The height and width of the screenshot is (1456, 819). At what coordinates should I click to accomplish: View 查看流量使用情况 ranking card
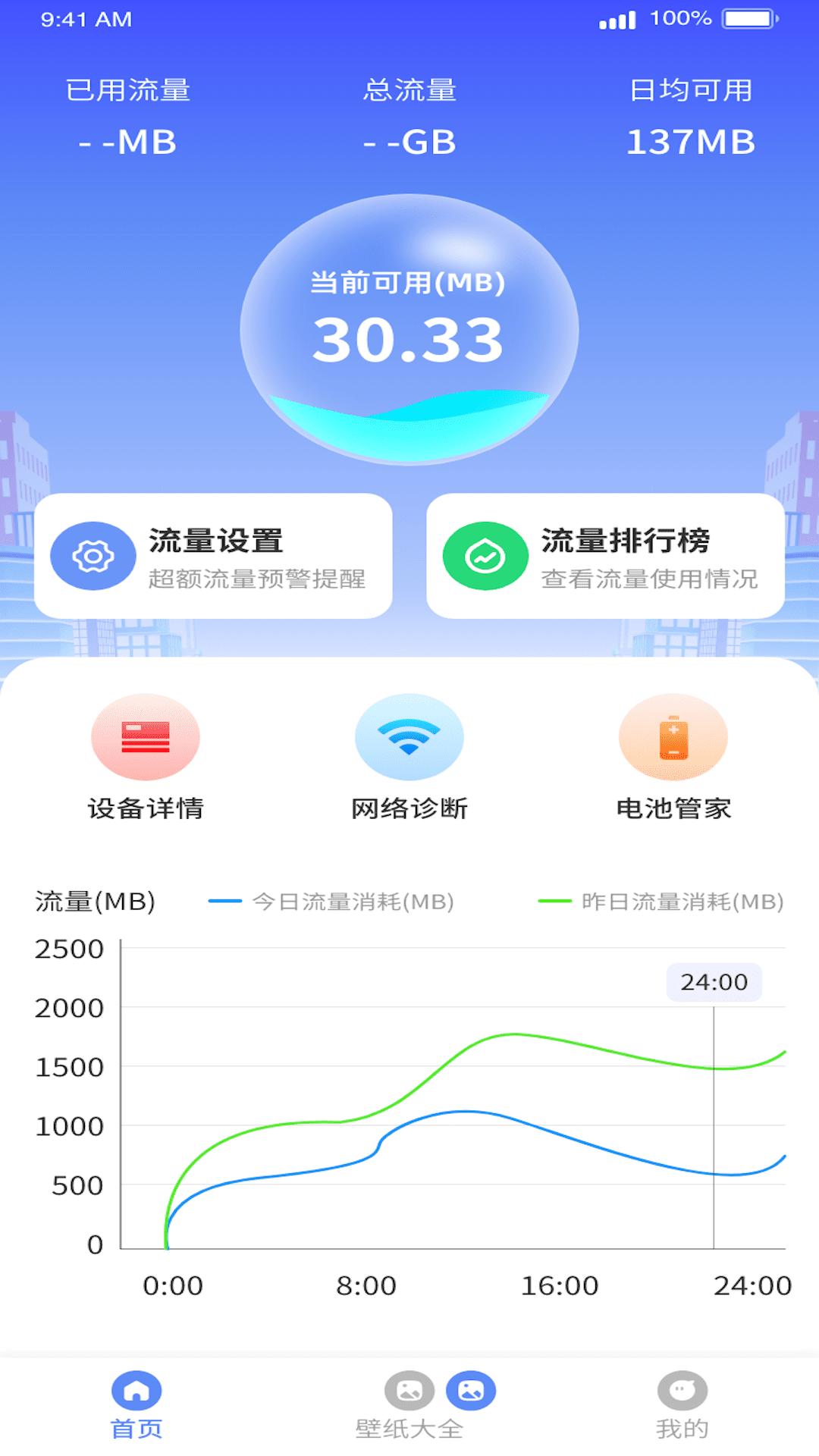pyautogui.click(x=607, y=555)
